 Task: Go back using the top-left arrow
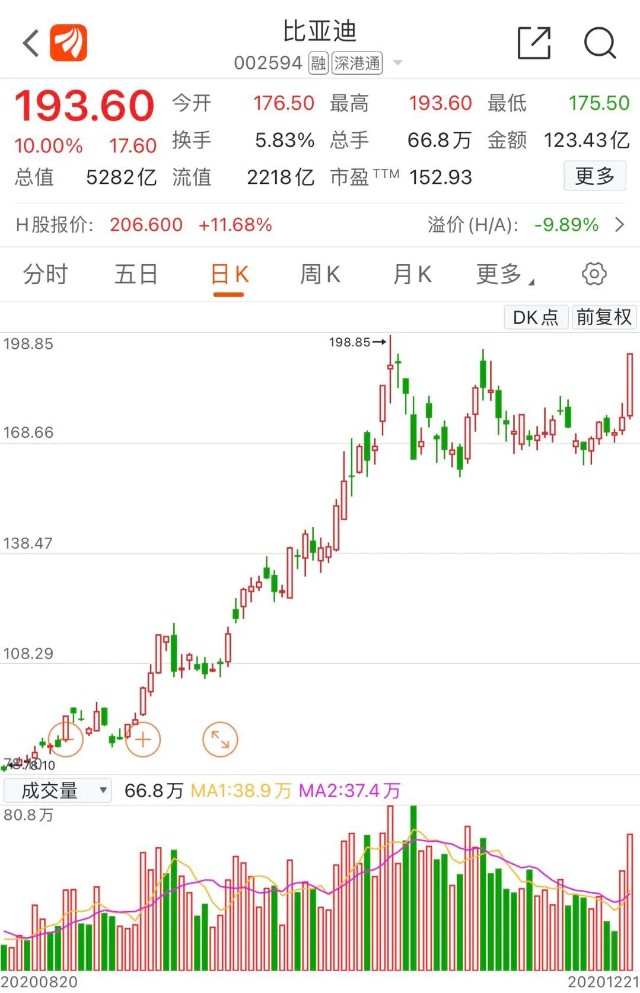point(31,43)
